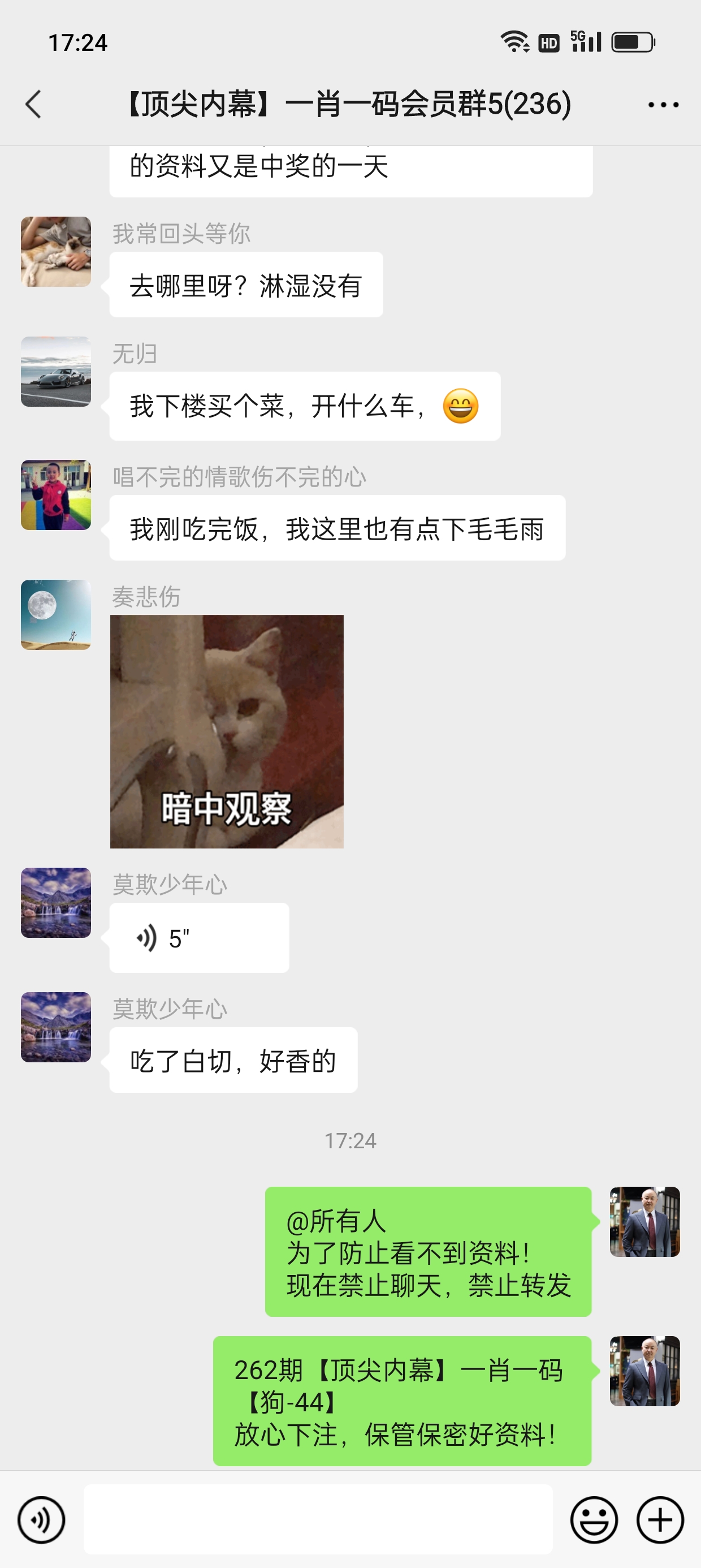Open own avatar next to @所有人 message

644,1221
